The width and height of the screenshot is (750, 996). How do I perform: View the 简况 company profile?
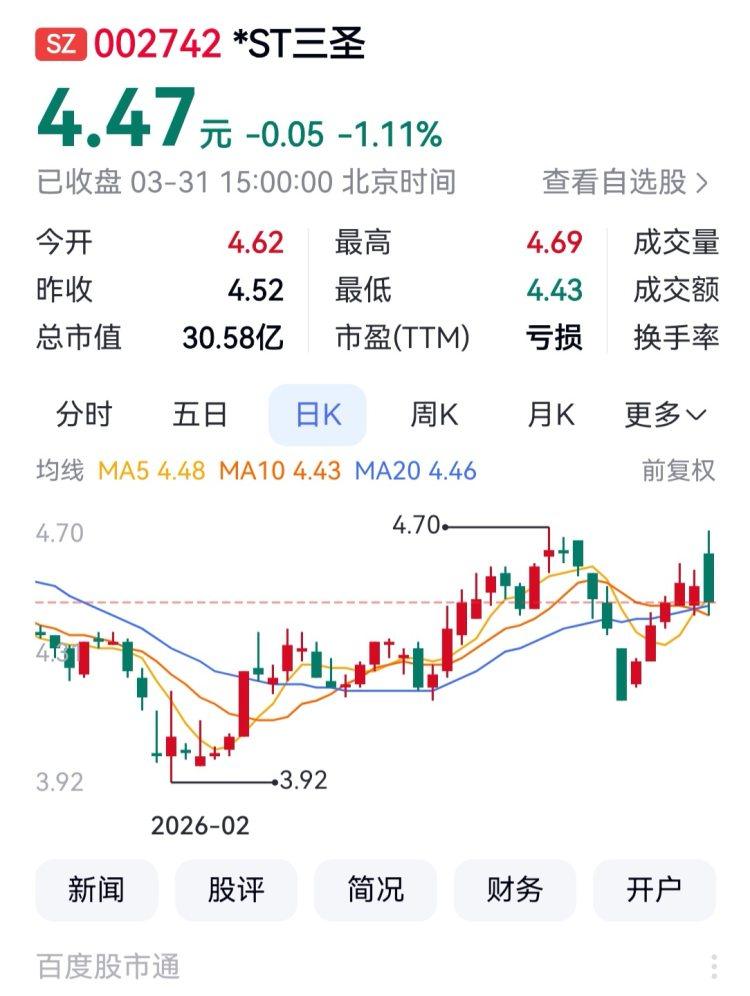(375, 889)
